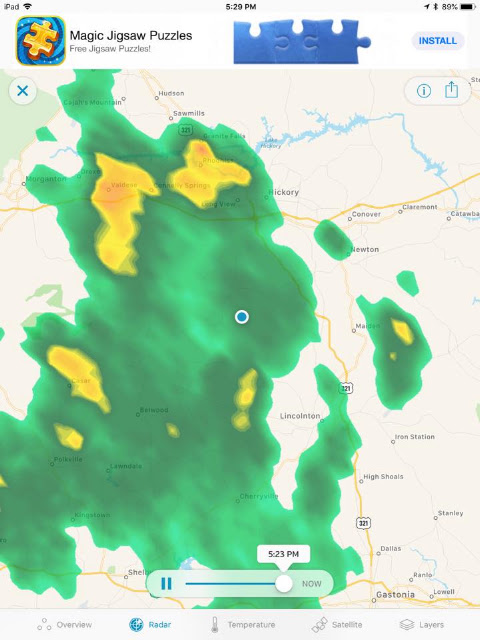Viewport: 480px width, 640px height.
Task: Switch to the Overview tab
Action: pos(64,624)
